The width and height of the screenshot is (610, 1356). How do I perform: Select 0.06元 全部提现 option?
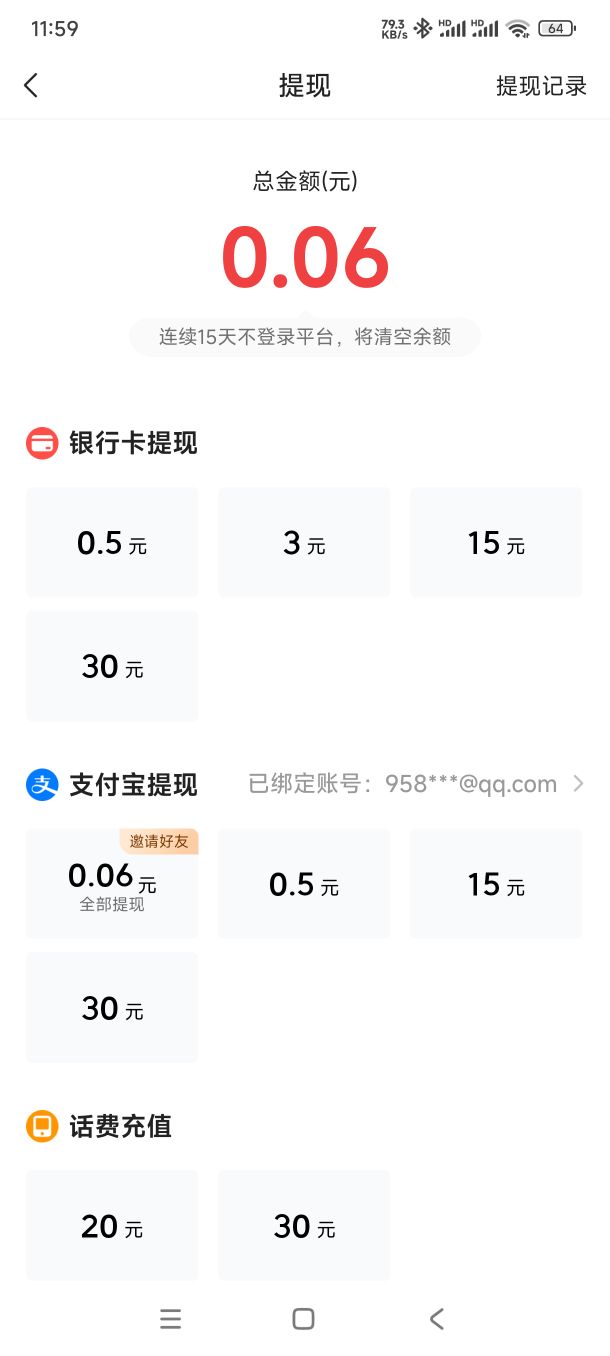pos(112,884)
